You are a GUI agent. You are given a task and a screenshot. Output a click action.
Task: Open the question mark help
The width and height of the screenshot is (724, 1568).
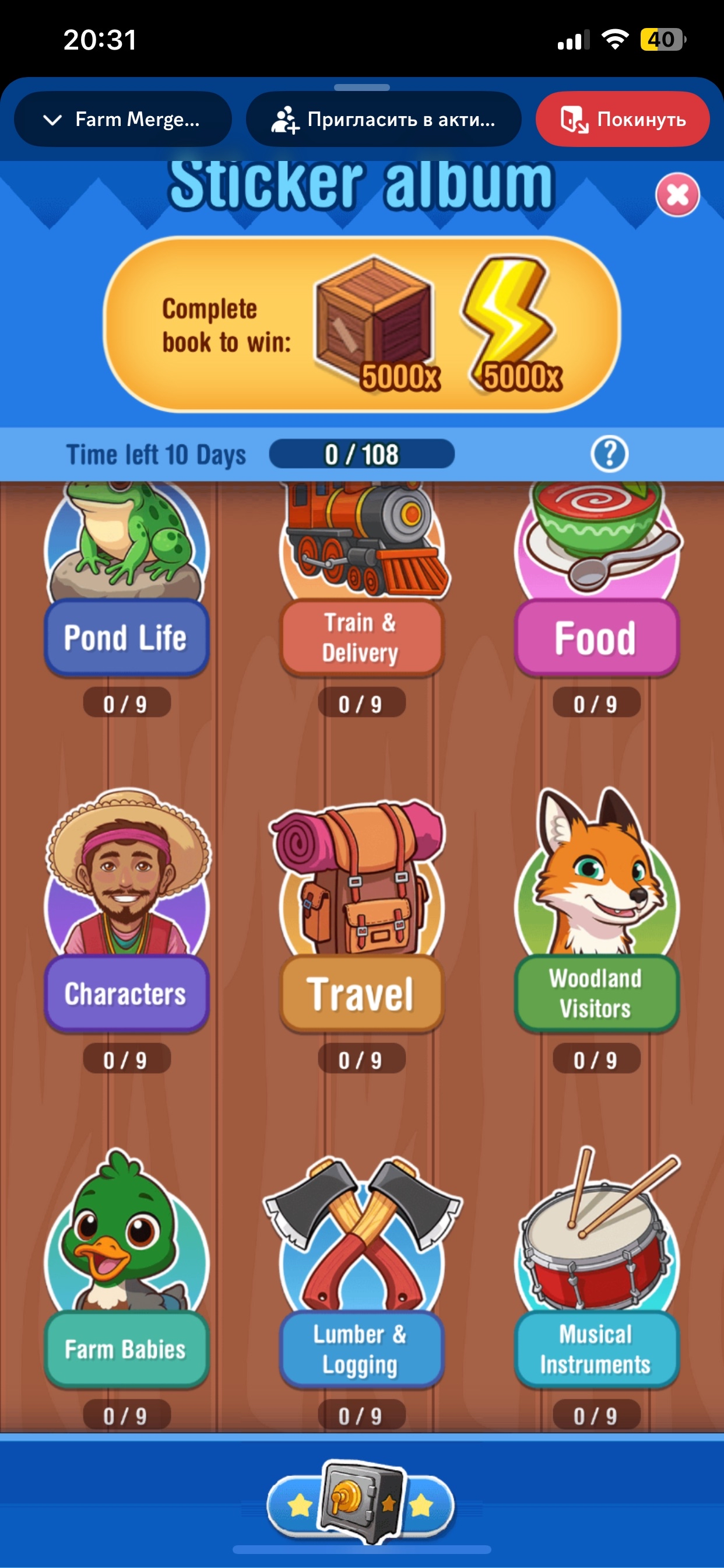pyautogui.click(x=609, y=454)
